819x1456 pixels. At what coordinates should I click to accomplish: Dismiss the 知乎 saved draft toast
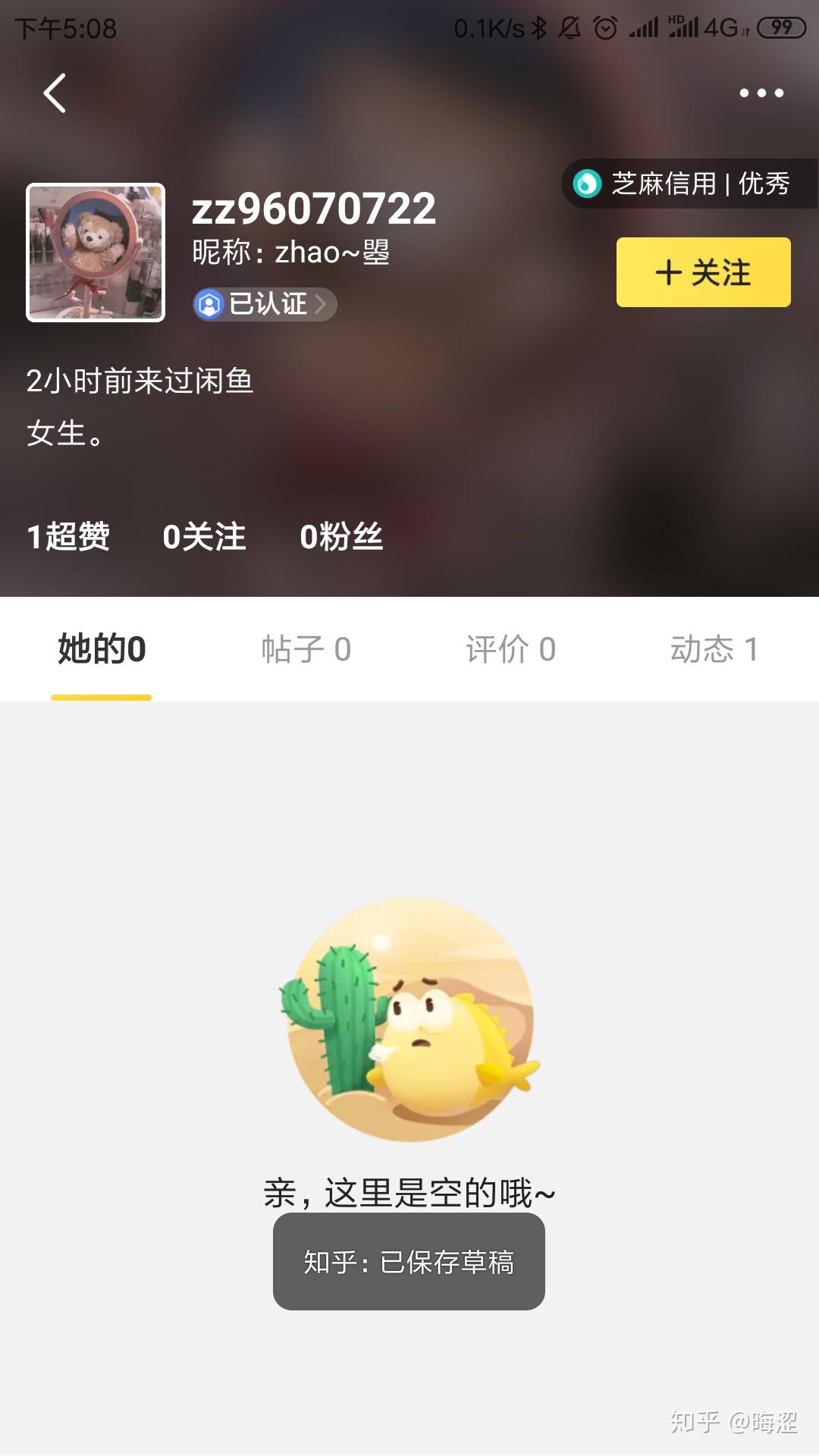(x=409, y=1261)
